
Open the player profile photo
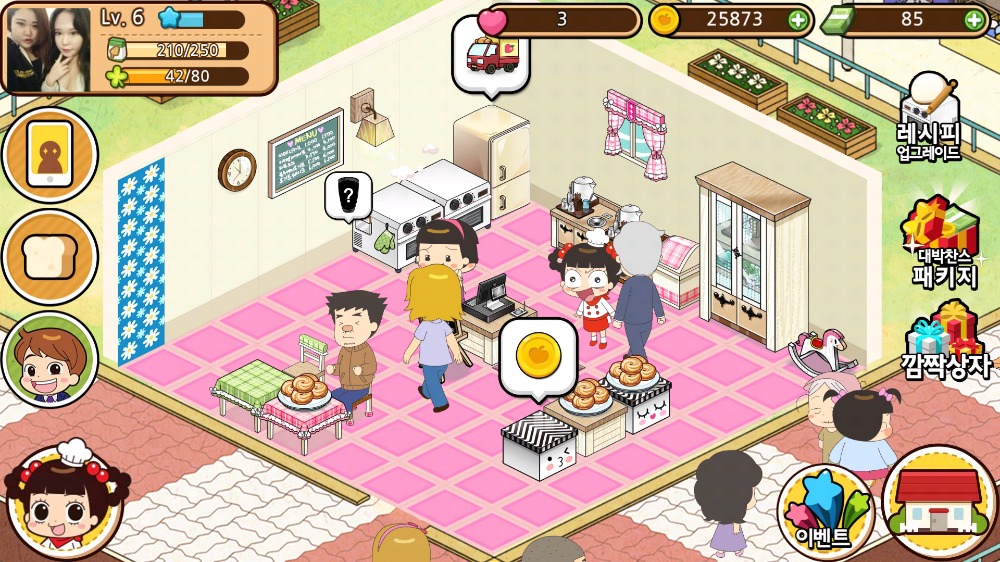(48, 48)
